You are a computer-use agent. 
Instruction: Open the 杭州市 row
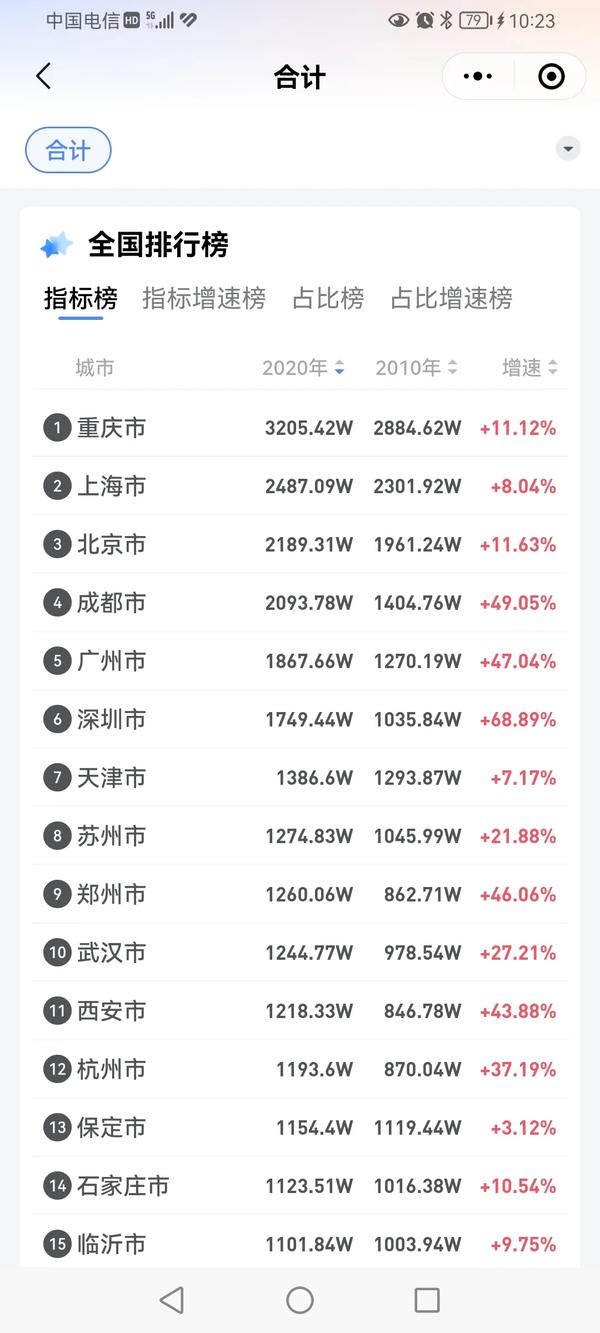[300, 1069]
